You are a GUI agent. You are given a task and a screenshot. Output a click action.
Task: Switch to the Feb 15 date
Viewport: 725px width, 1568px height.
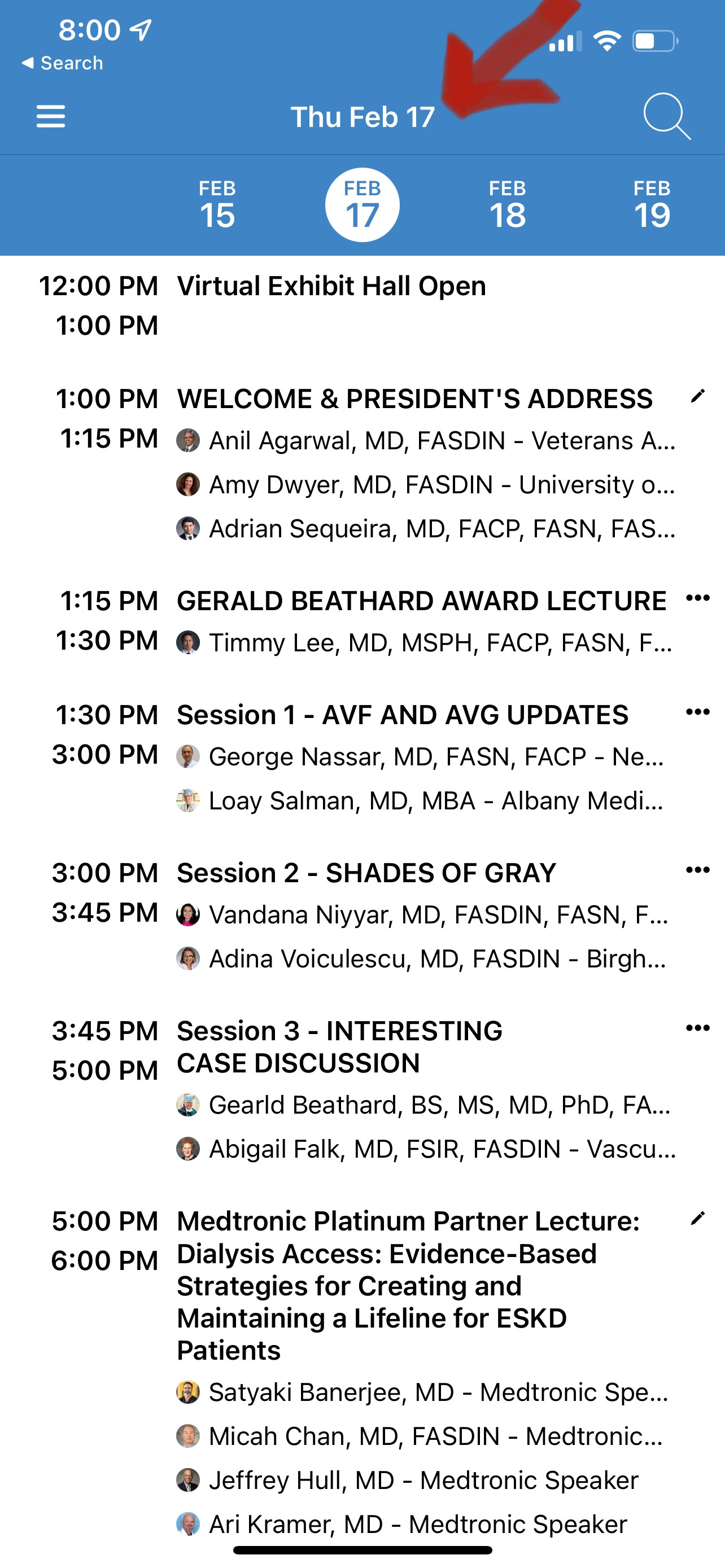point(217,205)
